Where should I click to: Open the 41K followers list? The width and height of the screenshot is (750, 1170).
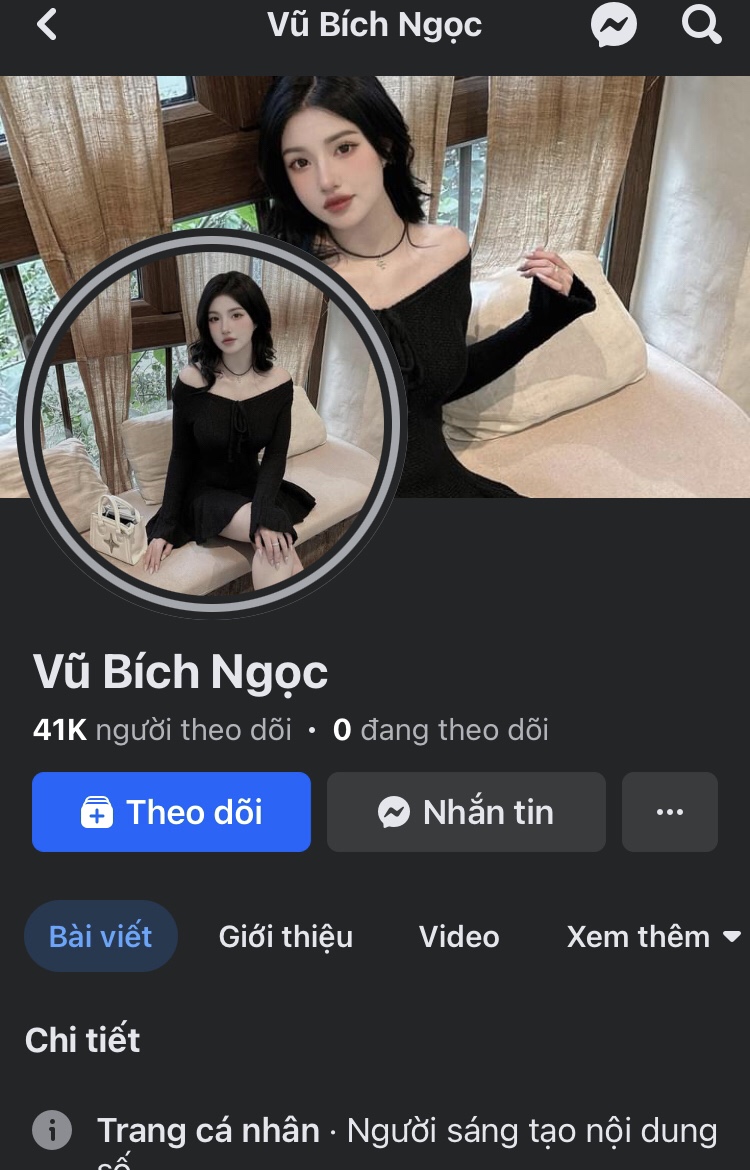[x=160, y=730]
